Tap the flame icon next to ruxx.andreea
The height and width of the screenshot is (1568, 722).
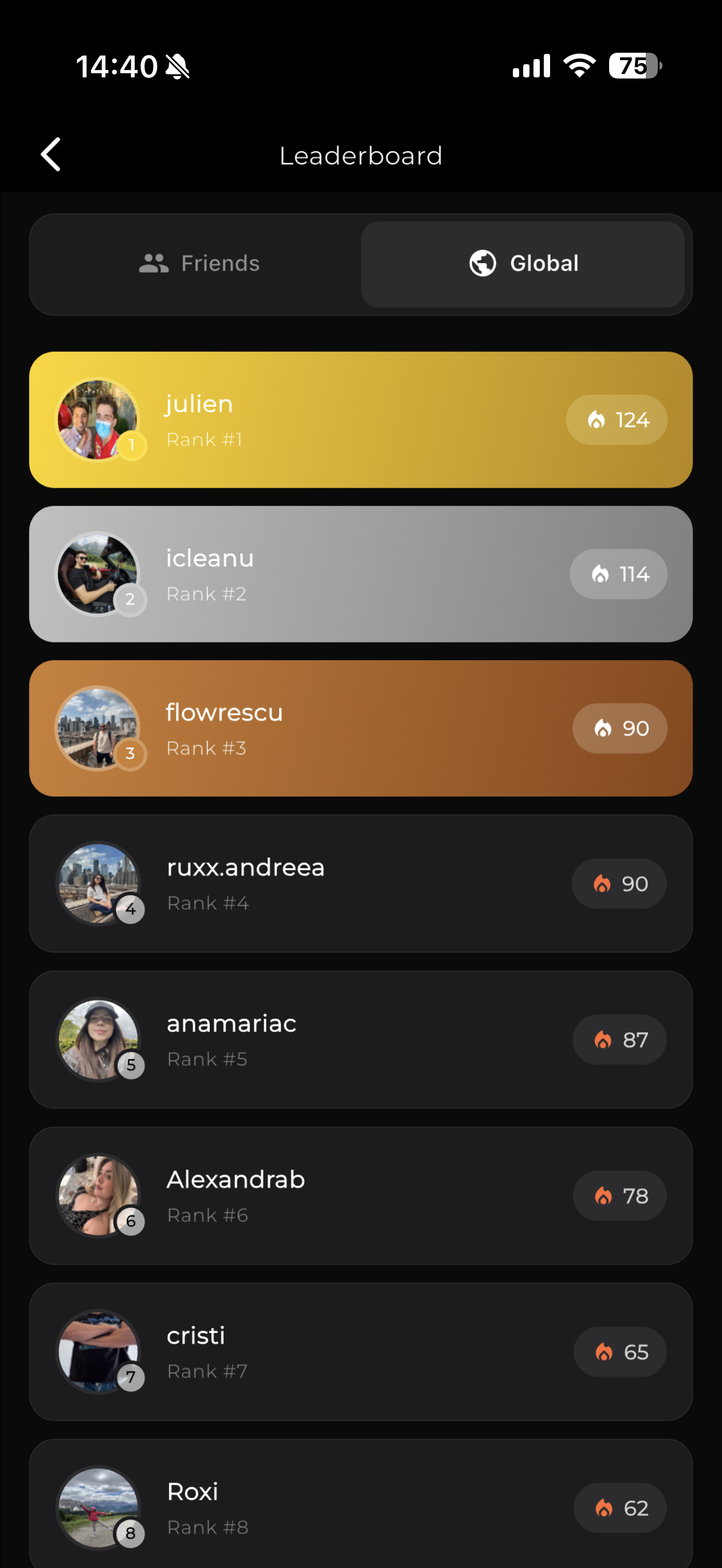tap(601, 884)
